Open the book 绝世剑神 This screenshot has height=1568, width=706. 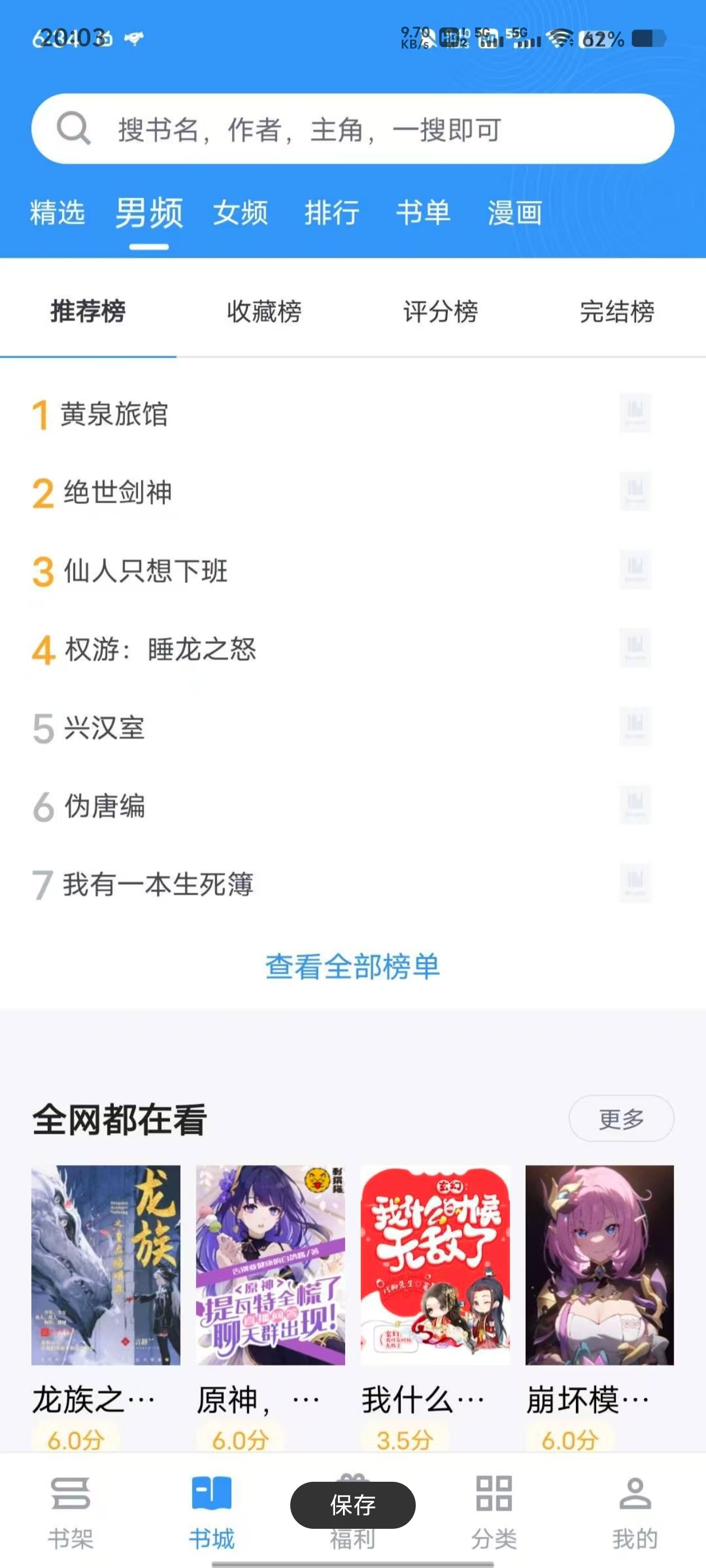coord(118,492)
